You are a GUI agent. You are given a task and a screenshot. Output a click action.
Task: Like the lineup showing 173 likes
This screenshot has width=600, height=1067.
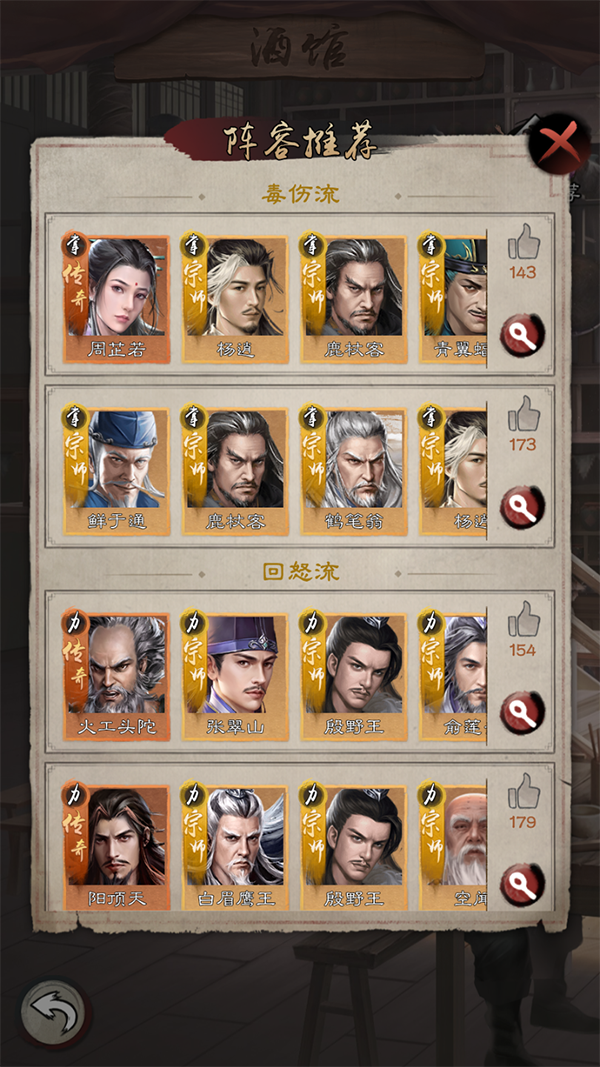[x=522, y=414]
